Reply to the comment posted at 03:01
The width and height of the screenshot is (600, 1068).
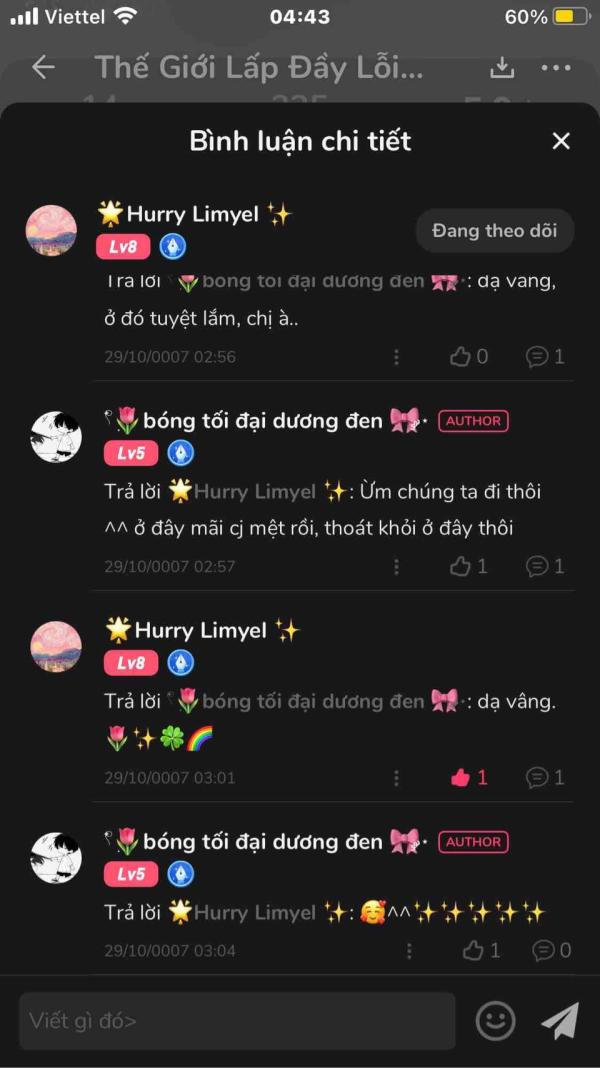[x=545, y=778]
